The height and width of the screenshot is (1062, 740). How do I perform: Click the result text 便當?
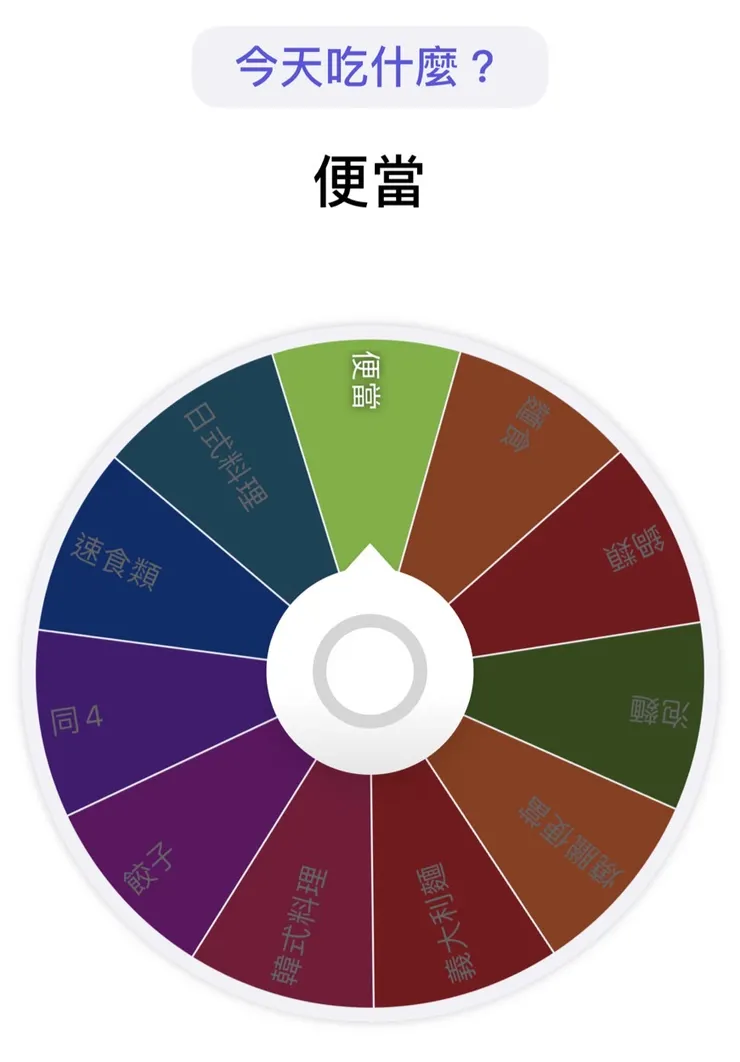tap(370, 175)
